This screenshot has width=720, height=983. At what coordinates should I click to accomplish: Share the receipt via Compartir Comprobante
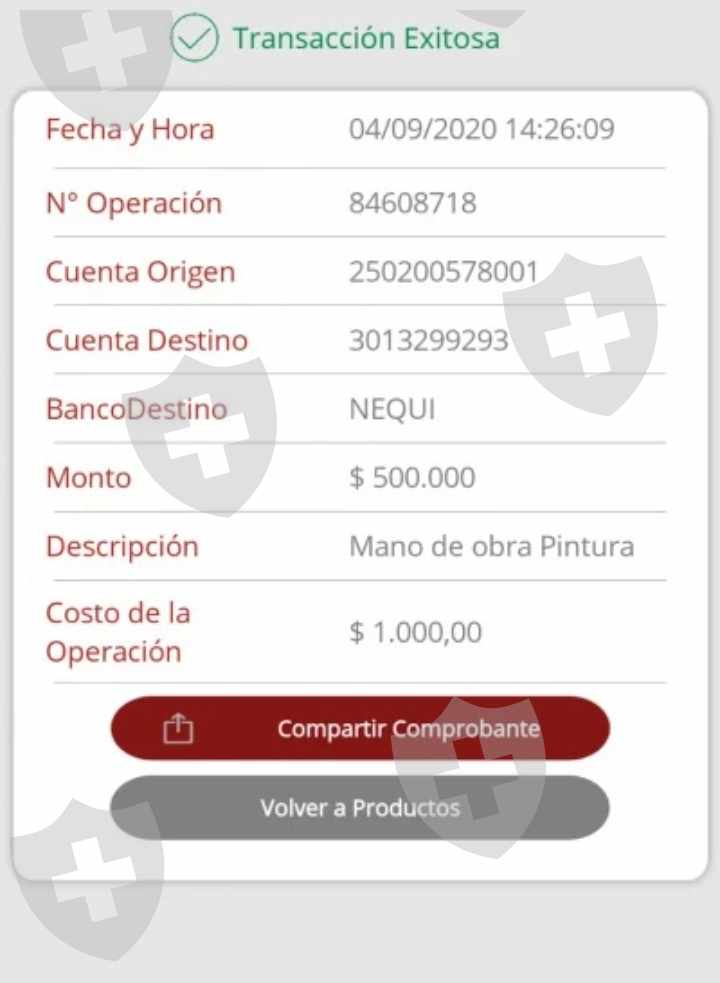[x=360, y=728]
